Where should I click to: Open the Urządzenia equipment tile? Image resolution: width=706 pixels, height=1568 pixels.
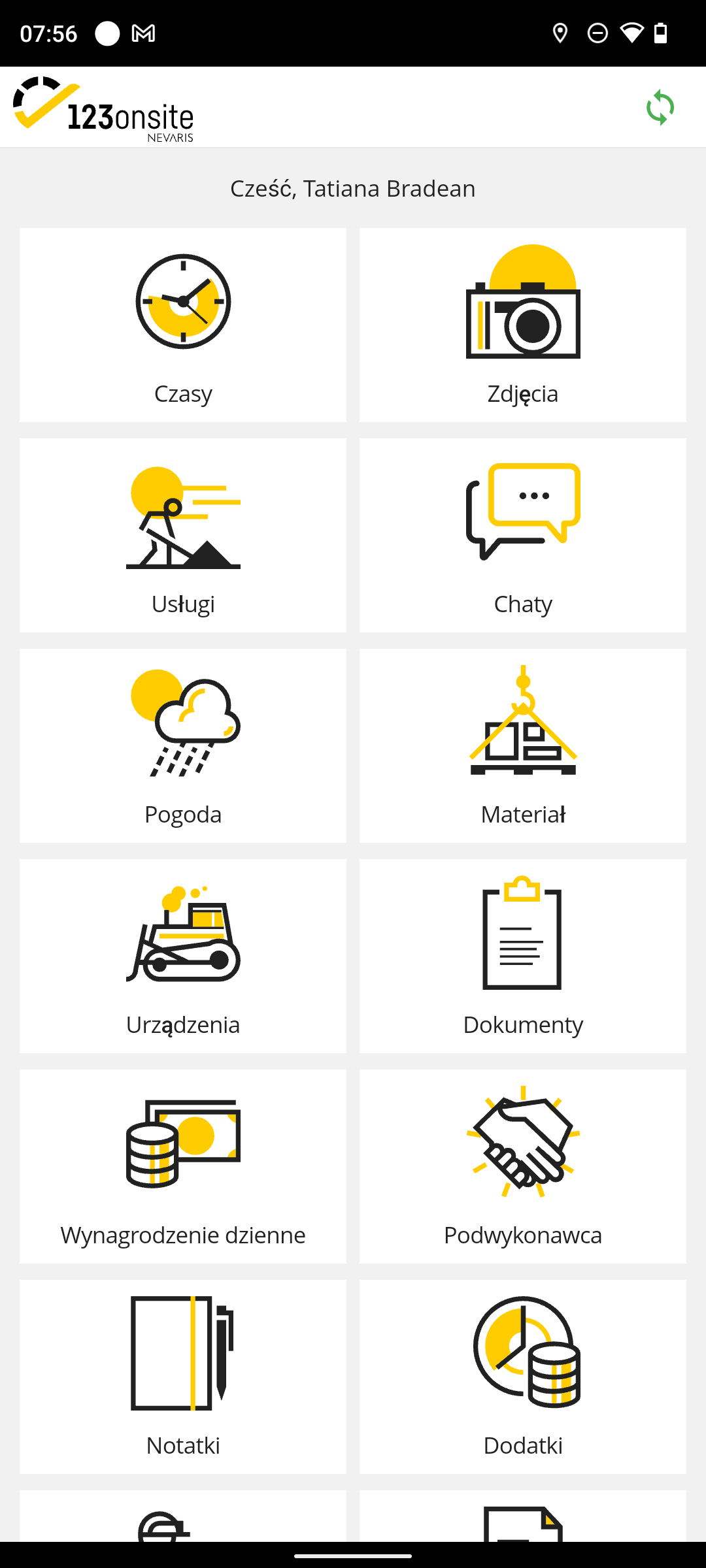pos(183,956)
